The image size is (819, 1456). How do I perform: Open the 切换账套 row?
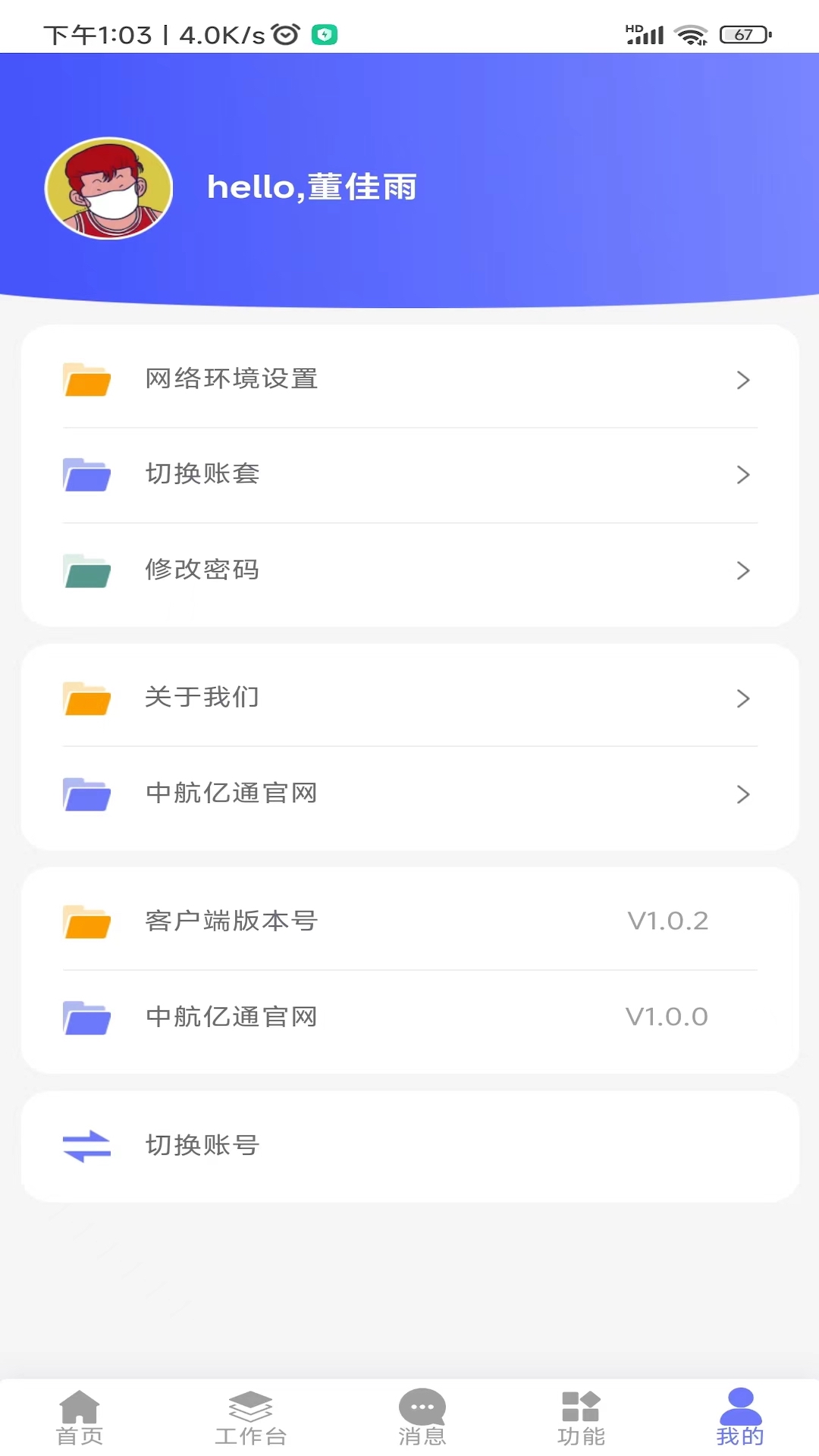coord(410,475)
